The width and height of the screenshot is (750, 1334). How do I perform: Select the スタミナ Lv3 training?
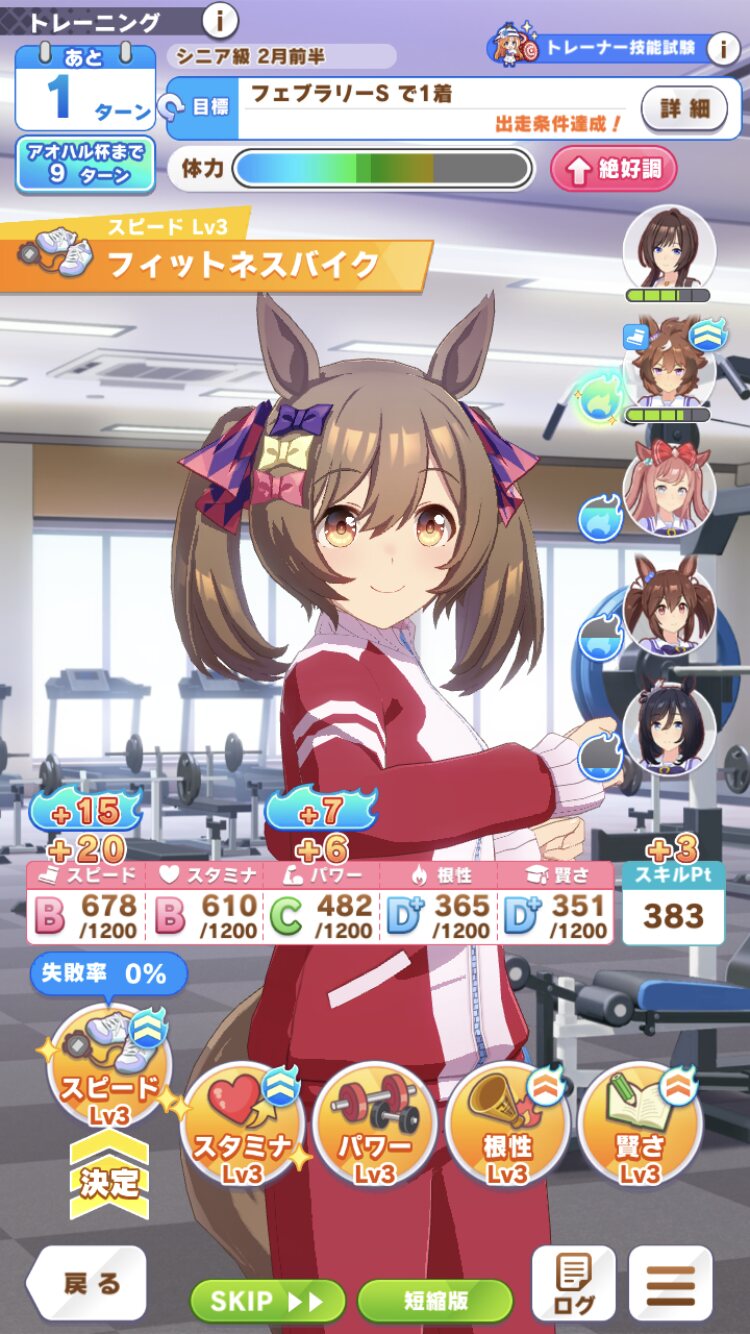pos(242,1124)
